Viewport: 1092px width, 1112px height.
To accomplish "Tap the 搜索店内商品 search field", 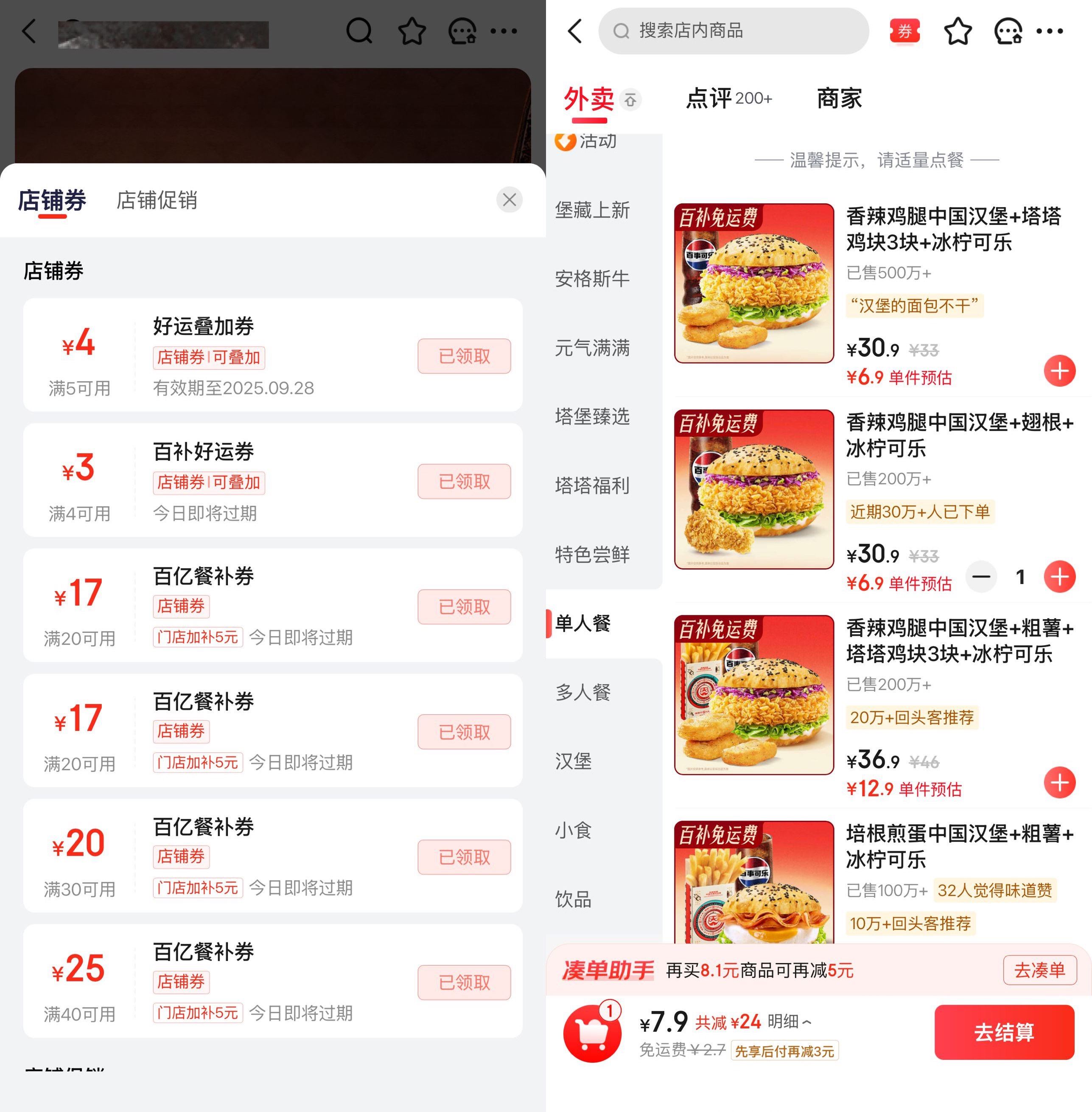I will pyautogui.click(x=733, y=31).
